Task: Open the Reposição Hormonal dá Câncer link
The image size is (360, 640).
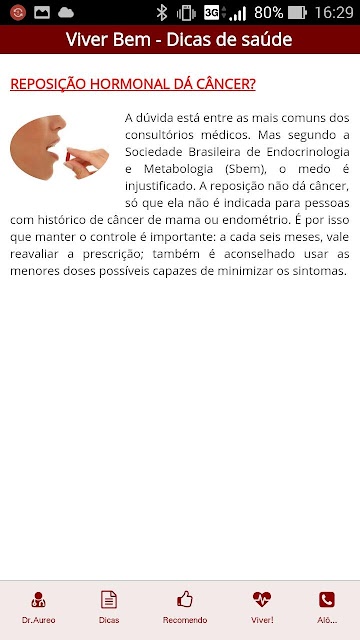Action: (133, 84)
